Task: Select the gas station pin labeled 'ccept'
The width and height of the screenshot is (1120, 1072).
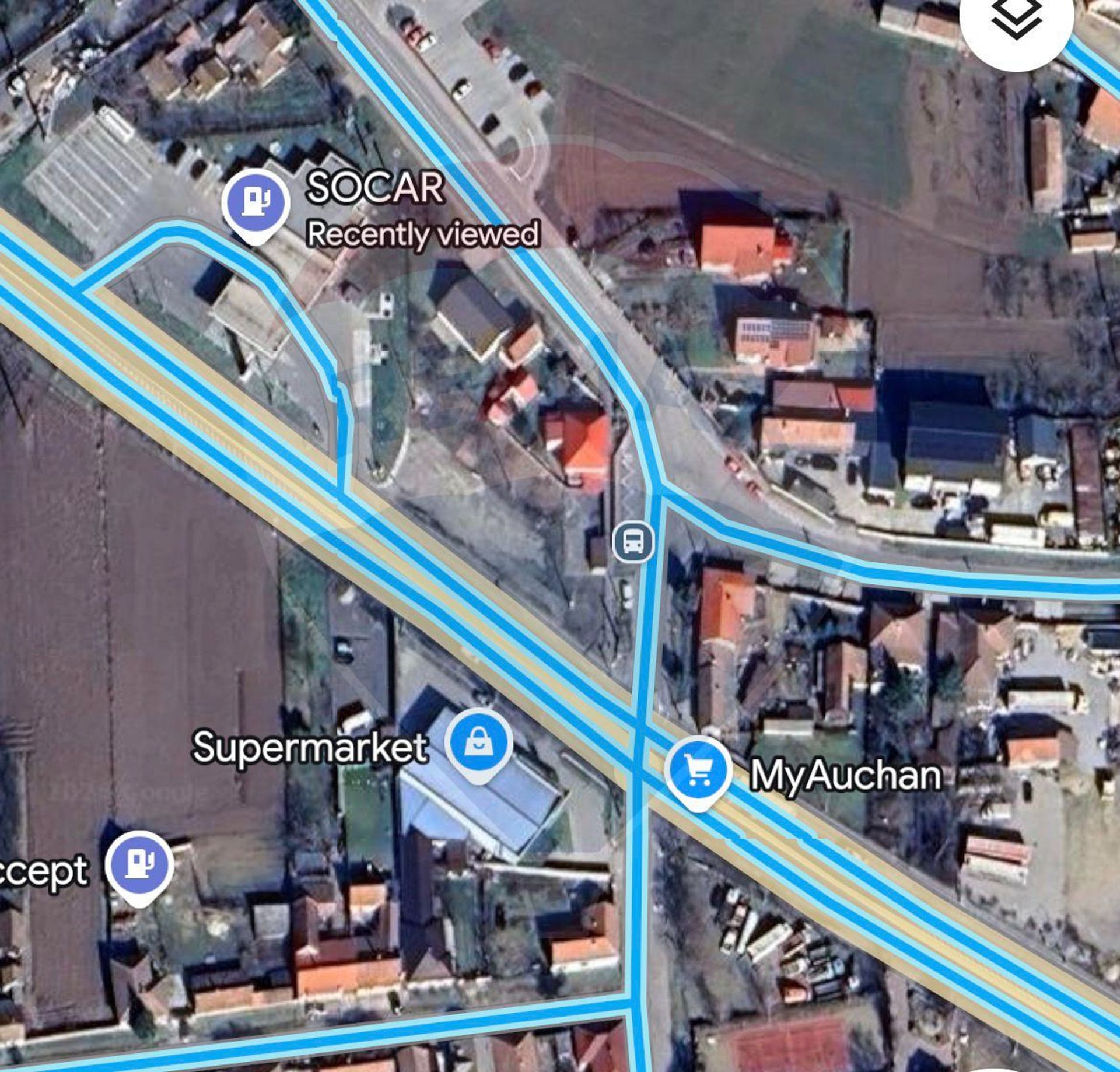Action: (139, 864)
